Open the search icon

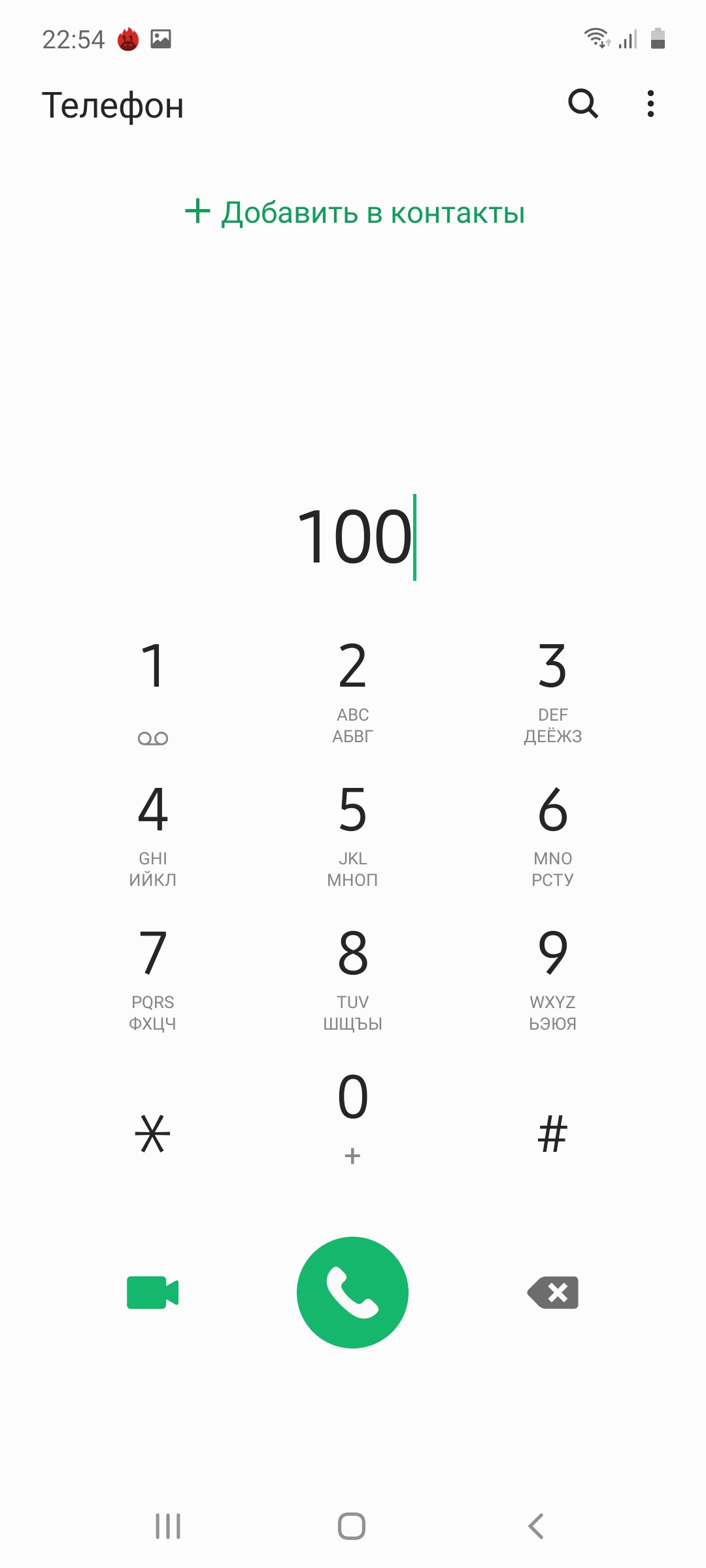[583, 104]
